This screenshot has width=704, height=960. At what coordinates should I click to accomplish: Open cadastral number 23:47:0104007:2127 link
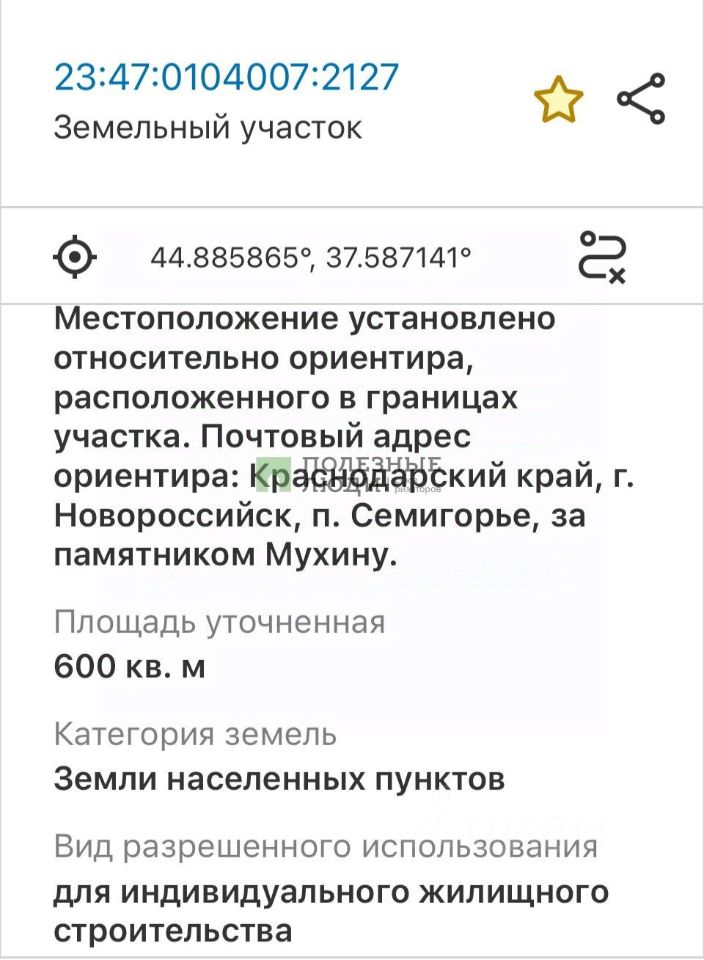(x=226, y=78)
